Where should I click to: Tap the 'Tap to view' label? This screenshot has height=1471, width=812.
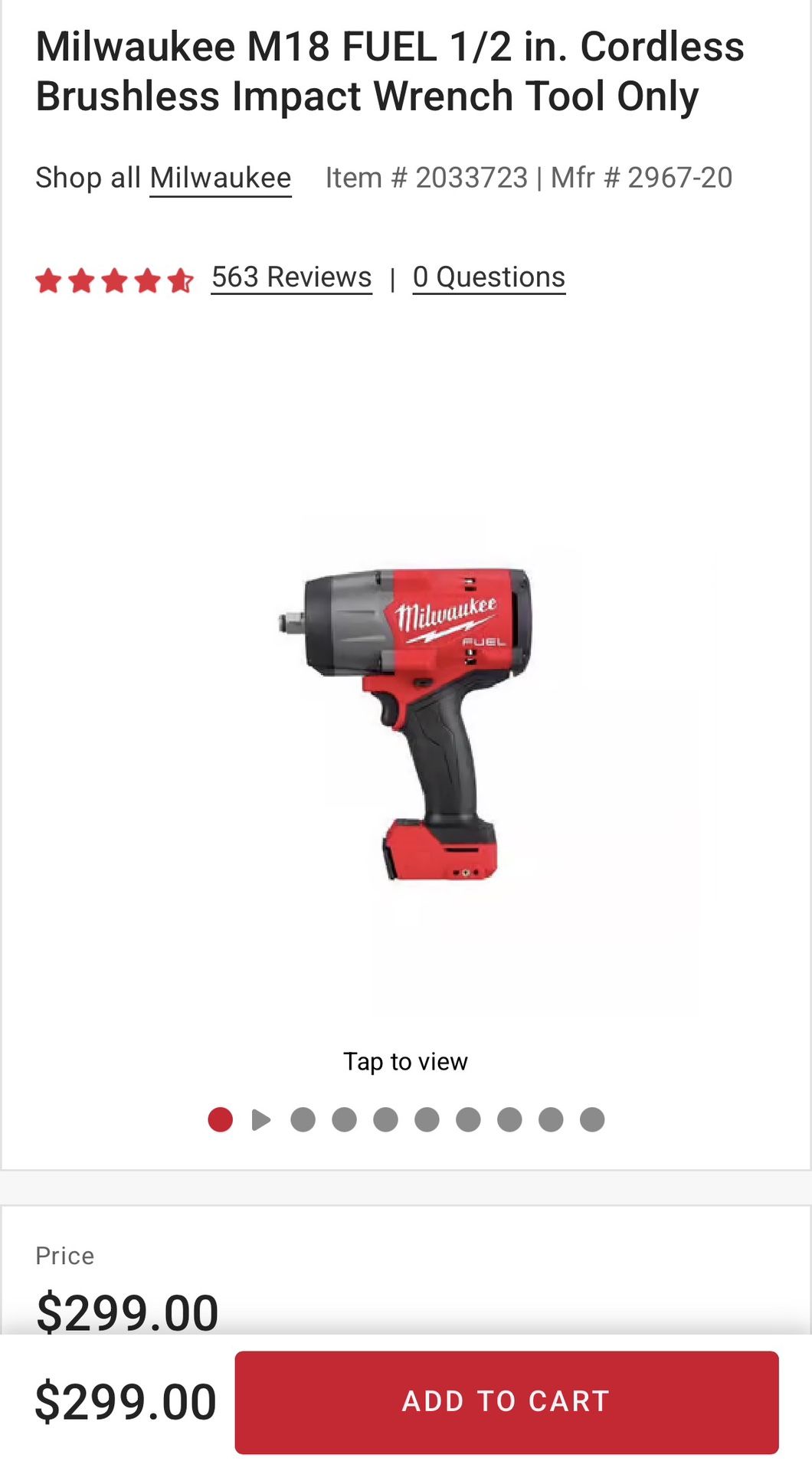coord(406,1061)
